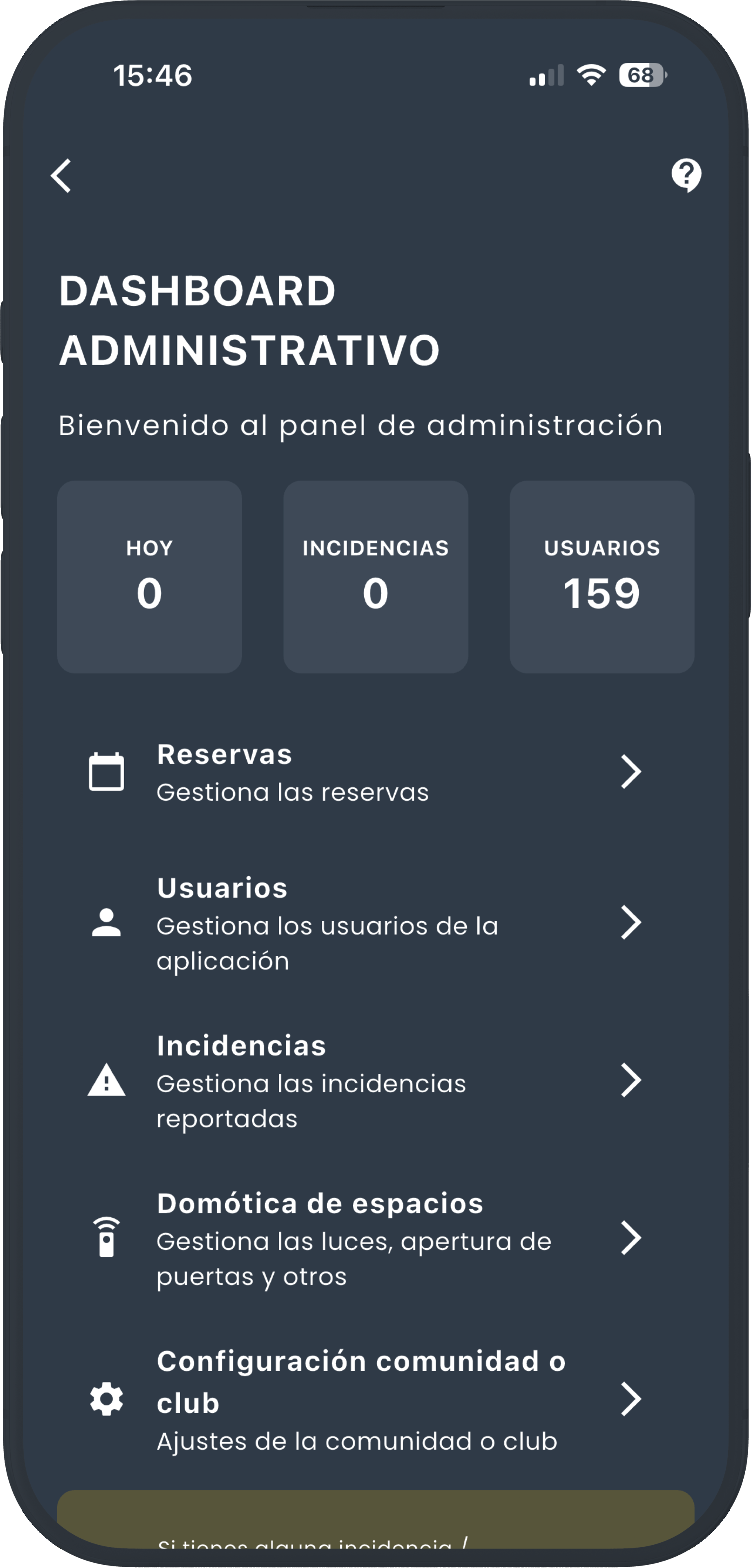The image size is (751, 1568).
Task: Tap the INCIDENCIAS stat card
Action: click(376, 577)
